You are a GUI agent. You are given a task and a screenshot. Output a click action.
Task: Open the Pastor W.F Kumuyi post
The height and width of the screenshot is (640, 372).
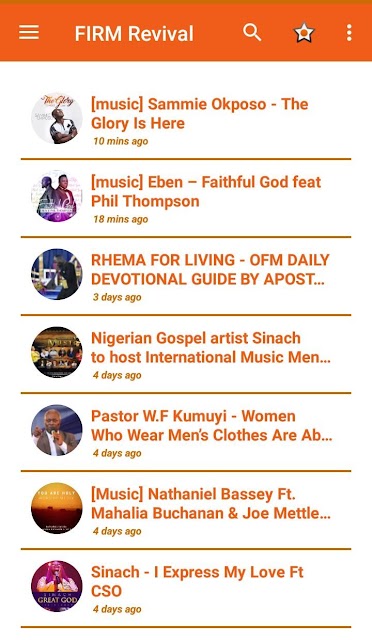186,432
